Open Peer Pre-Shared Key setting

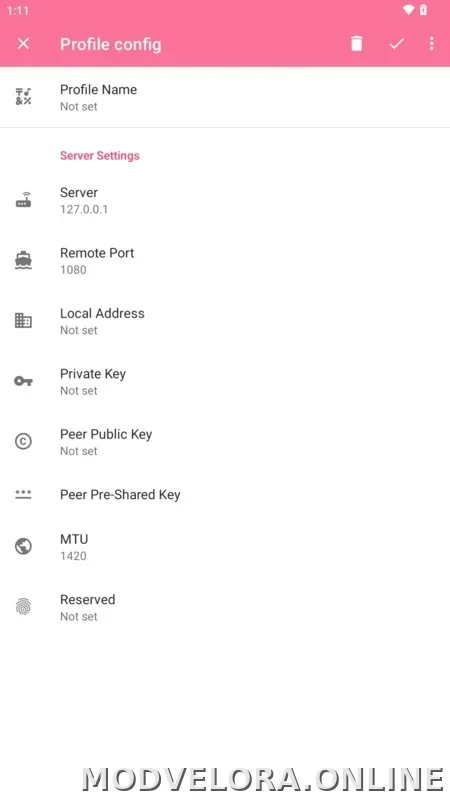(x=225, y=494)
